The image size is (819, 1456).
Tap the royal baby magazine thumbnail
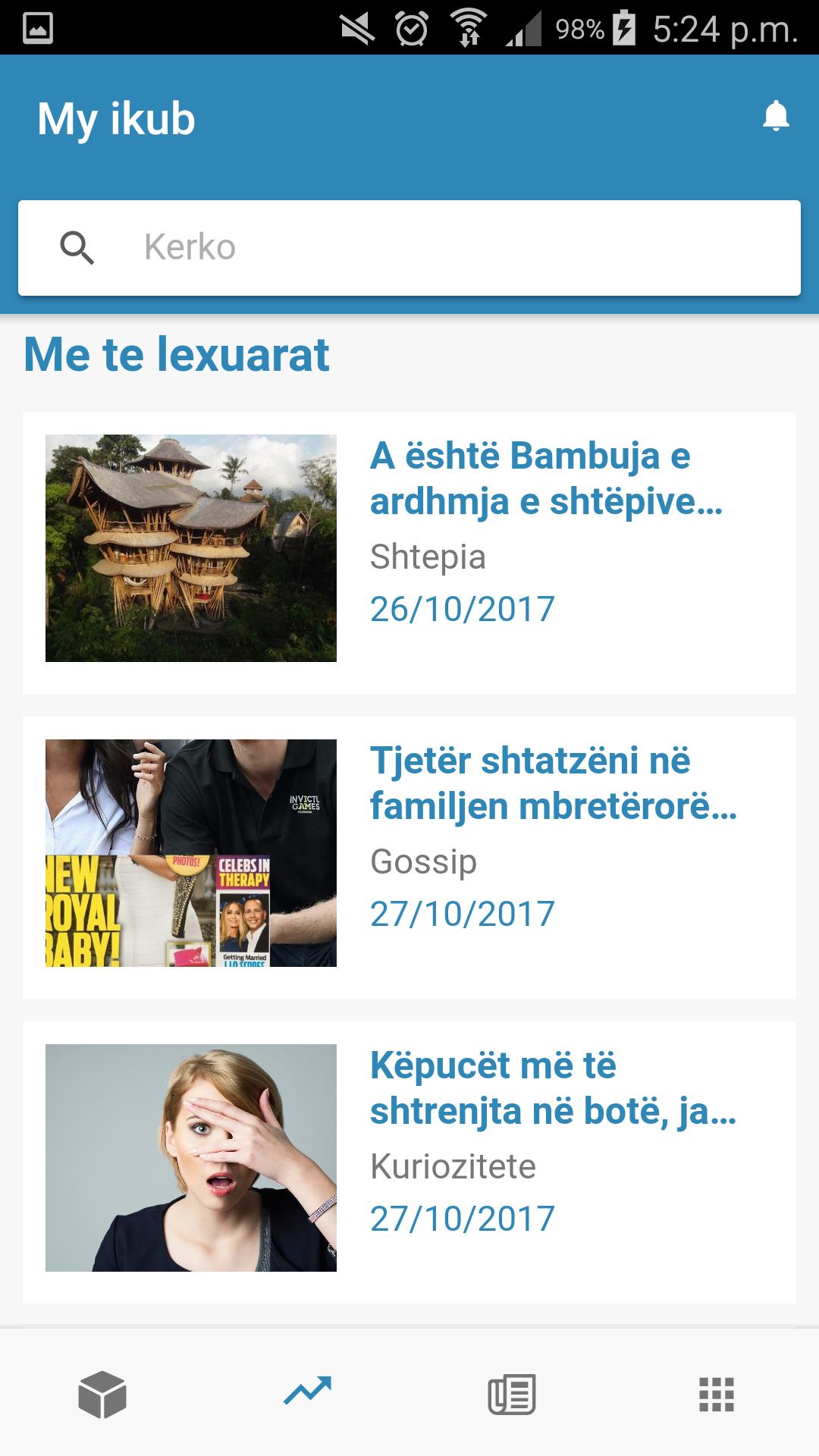[x=190, y=854]
